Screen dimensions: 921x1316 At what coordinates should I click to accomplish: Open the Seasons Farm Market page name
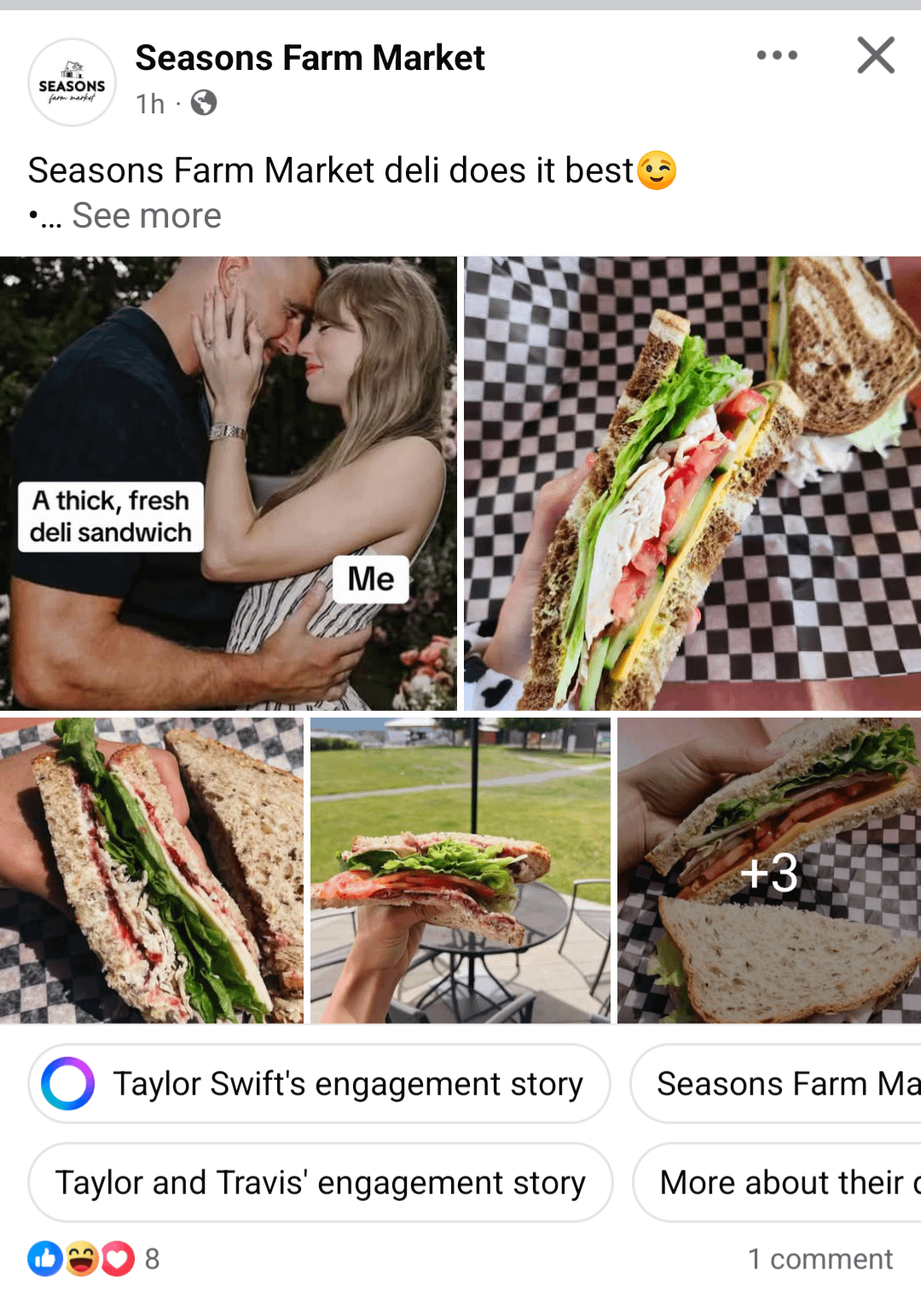point(310,58)
